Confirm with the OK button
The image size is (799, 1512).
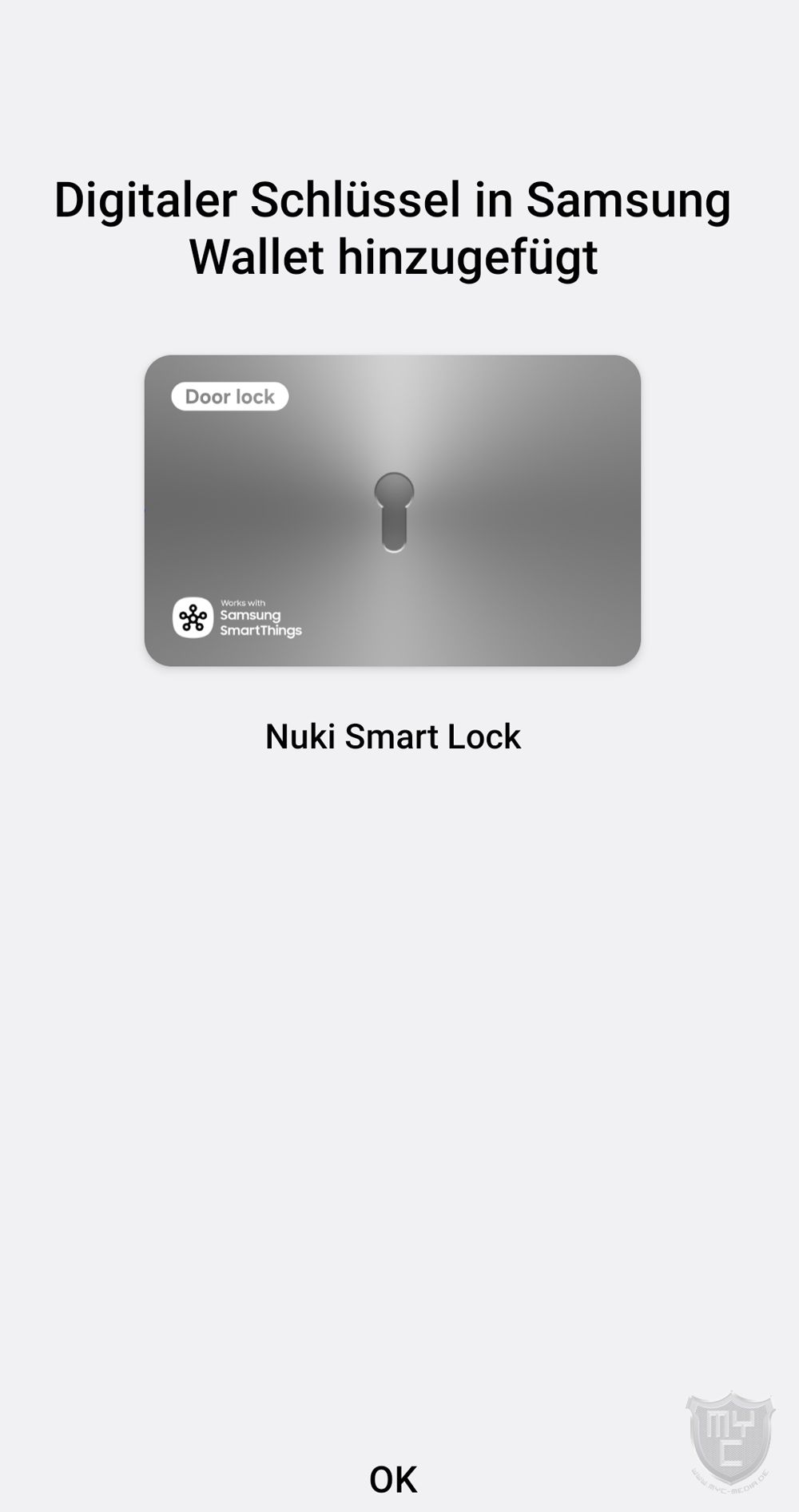click(x=392, y=1480)
